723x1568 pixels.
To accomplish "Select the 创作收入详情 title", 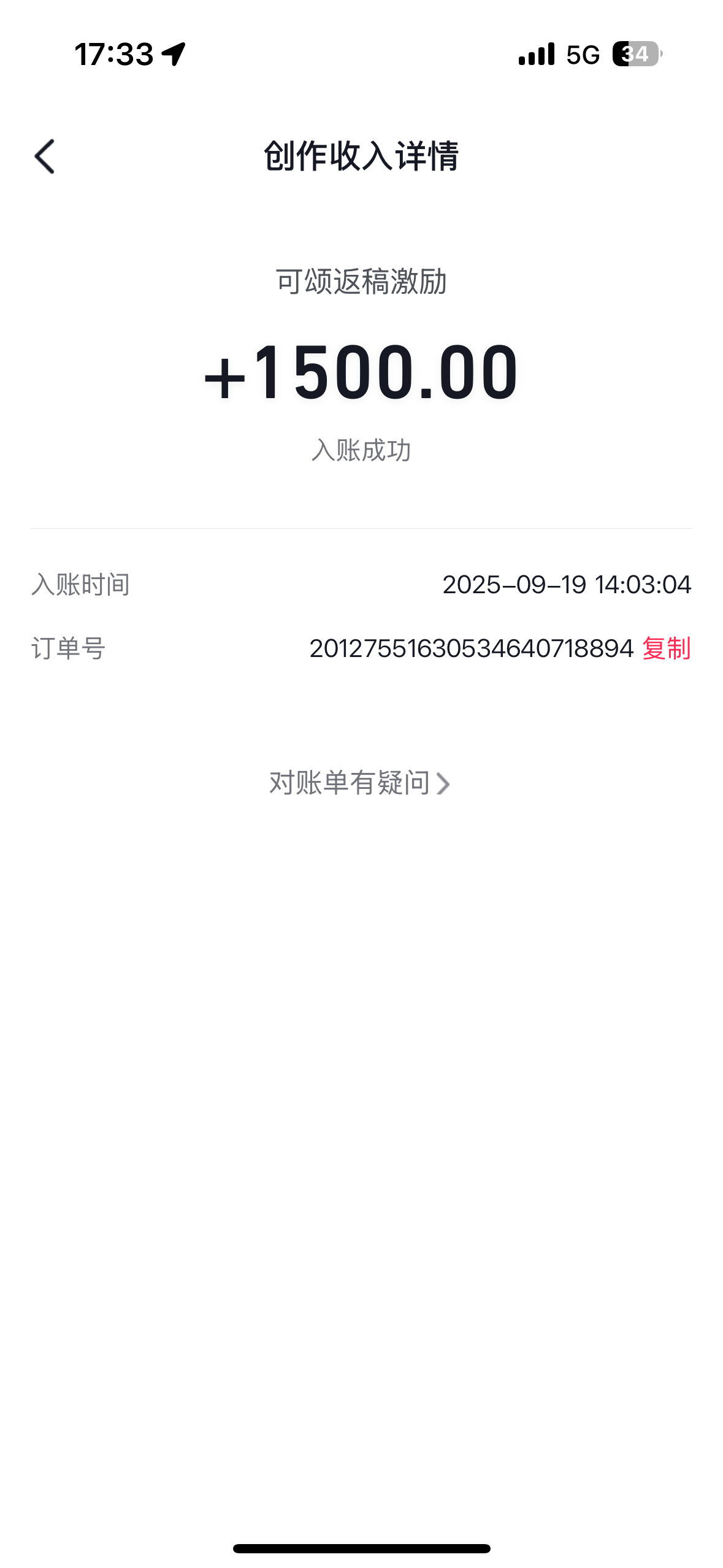I will coord(361,157).
